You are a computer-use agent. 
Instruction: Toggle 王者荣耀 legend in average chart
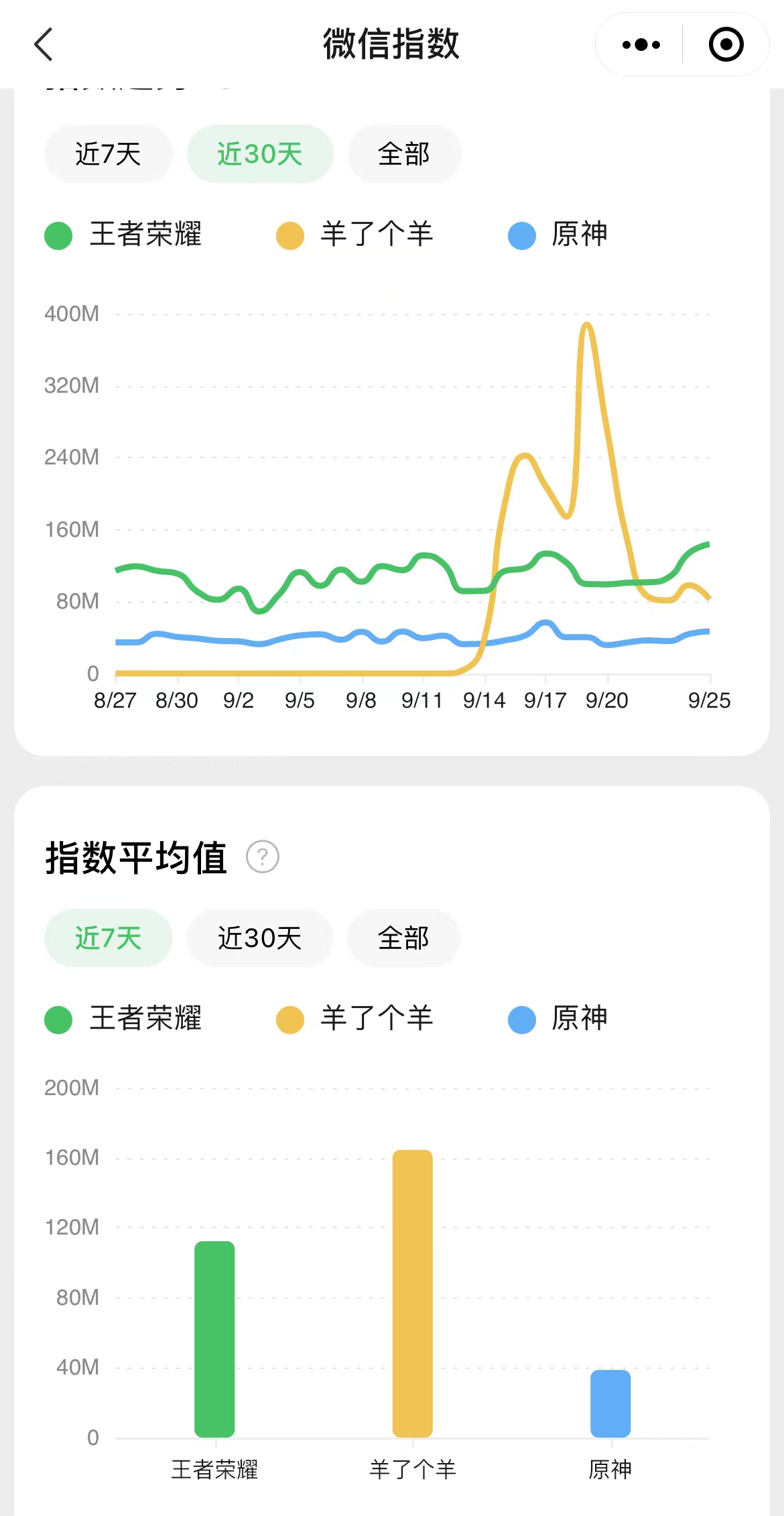tap(124, 1019)
